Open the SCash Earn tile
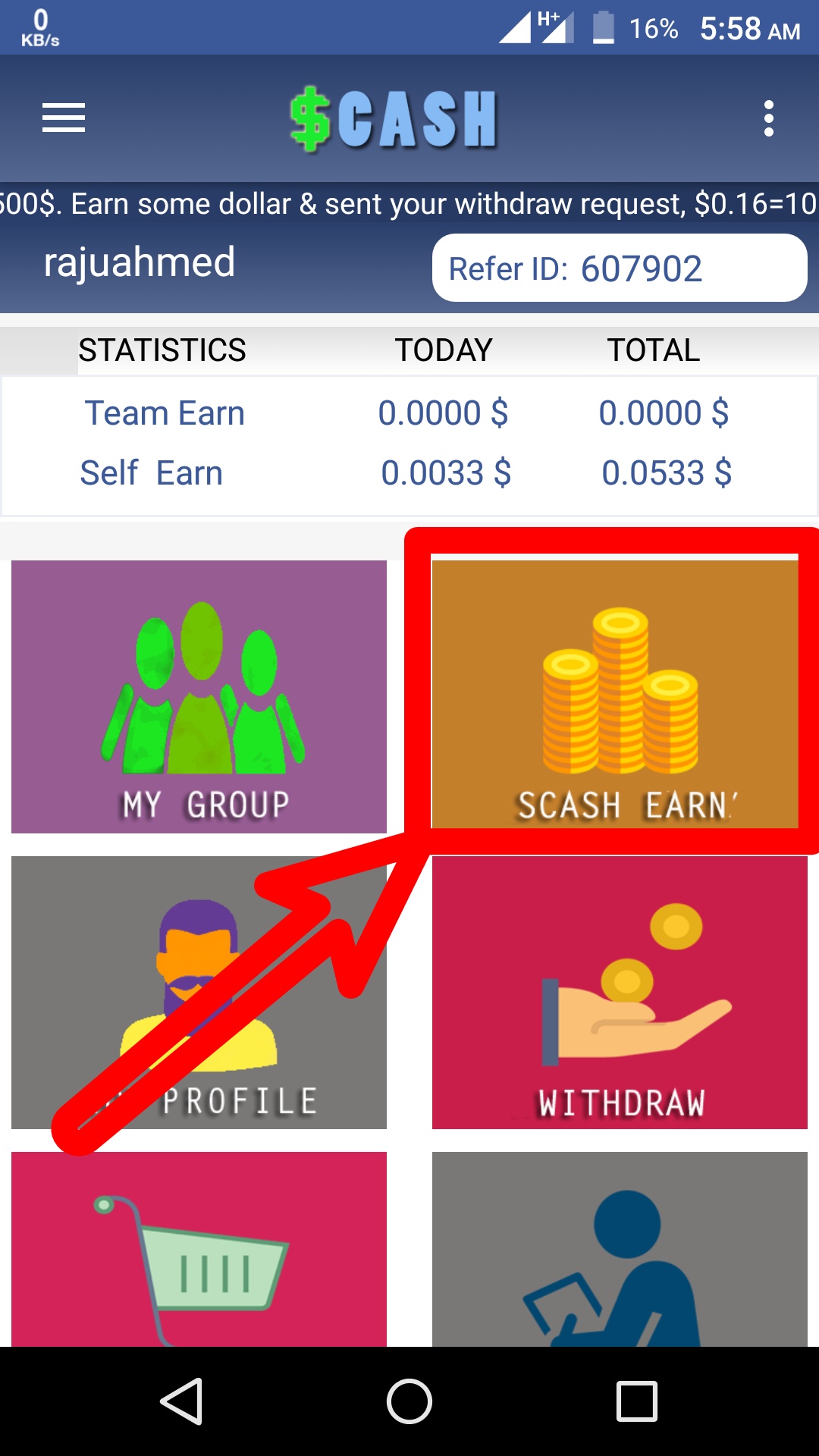 pyautogui.click(x=615, y=695)
